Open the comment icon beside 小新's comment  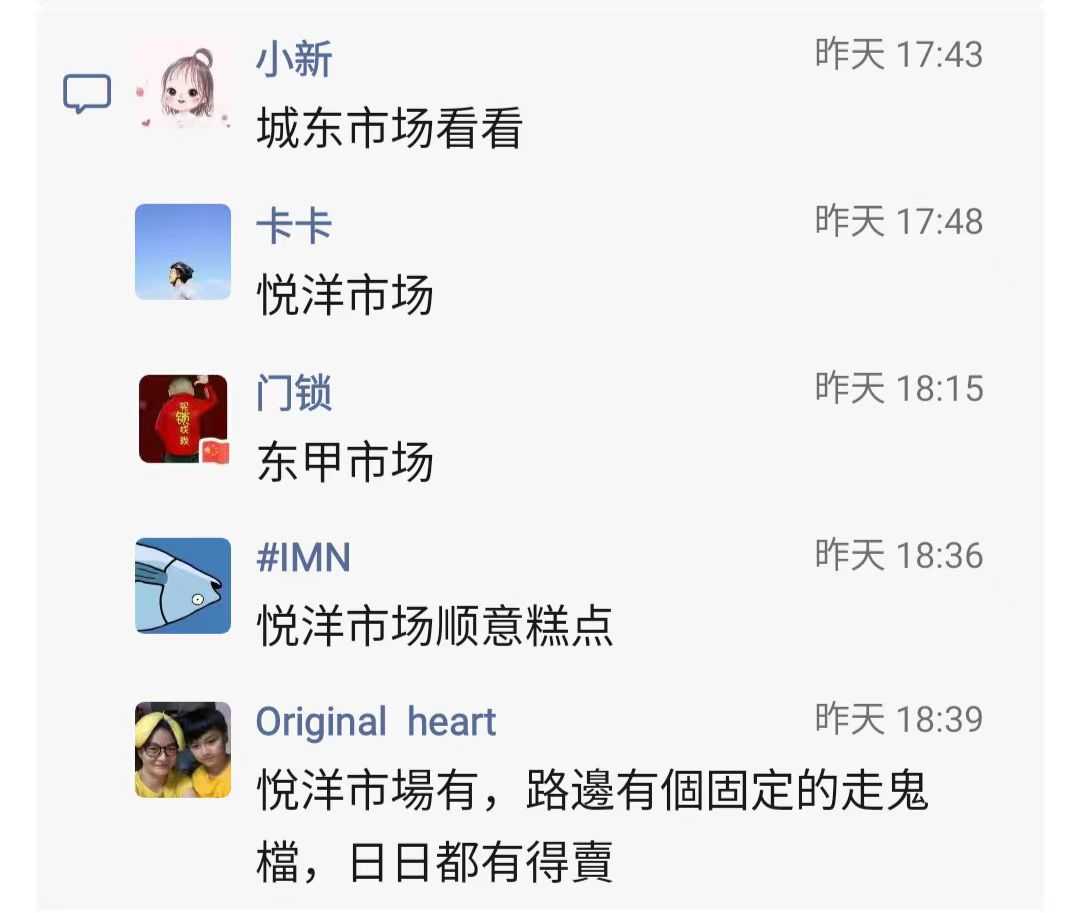[x=87, y=94]
